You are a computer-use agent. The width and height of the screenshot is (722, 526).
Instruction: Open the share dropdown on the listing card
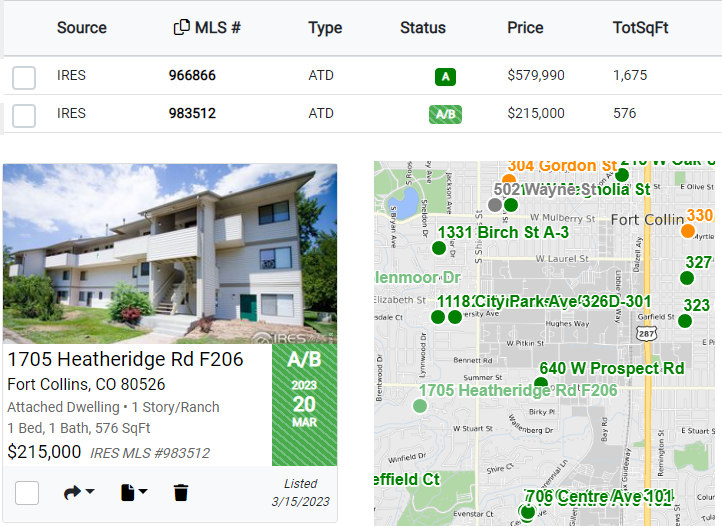tap(79, 492)
